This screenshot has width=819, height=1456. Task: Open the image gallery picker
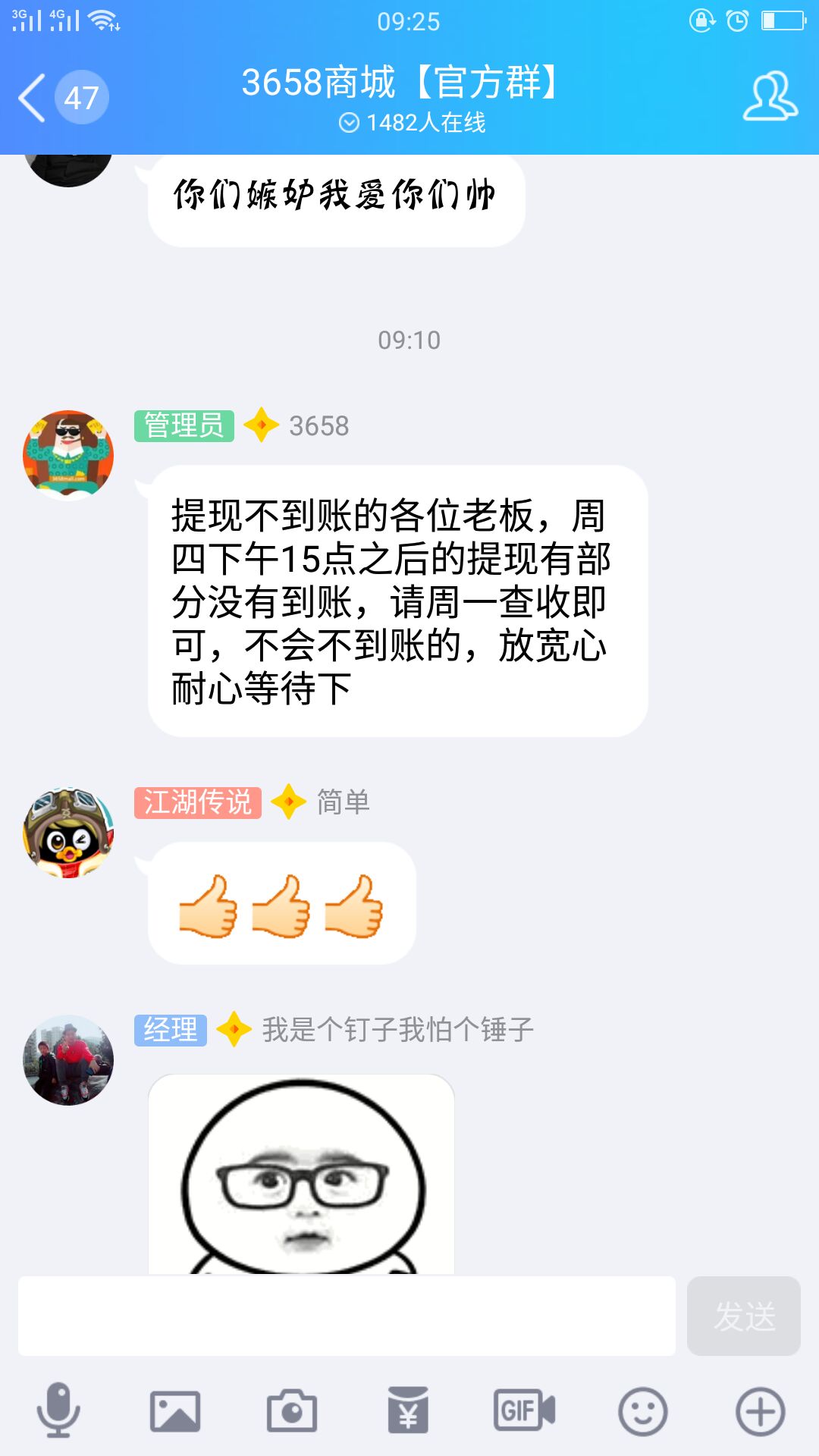[x=175, y=1410]
